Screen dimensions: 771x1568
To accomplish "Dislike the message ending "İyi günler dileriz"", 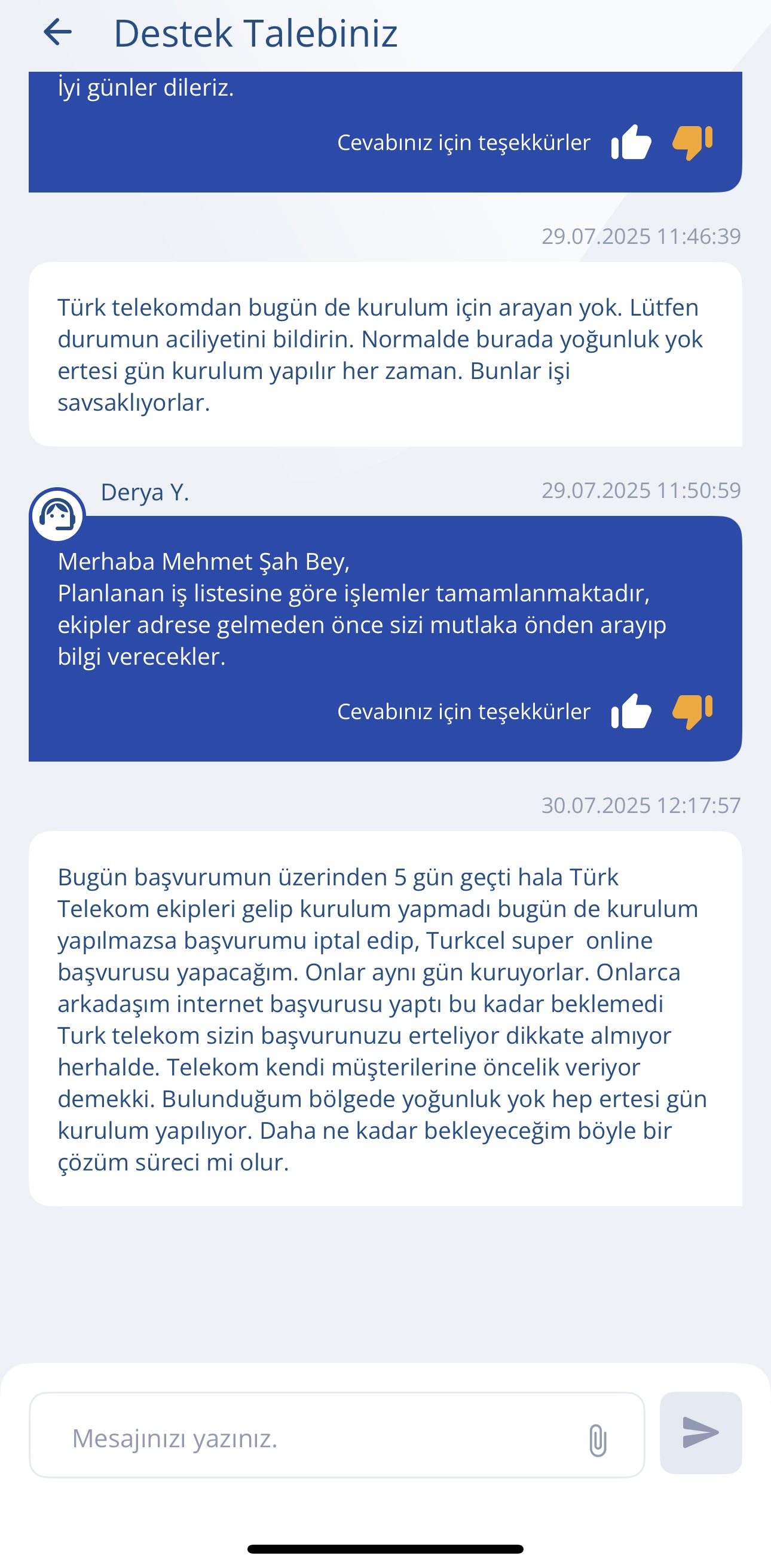I will pyautogui.click(x=693, y=142).
